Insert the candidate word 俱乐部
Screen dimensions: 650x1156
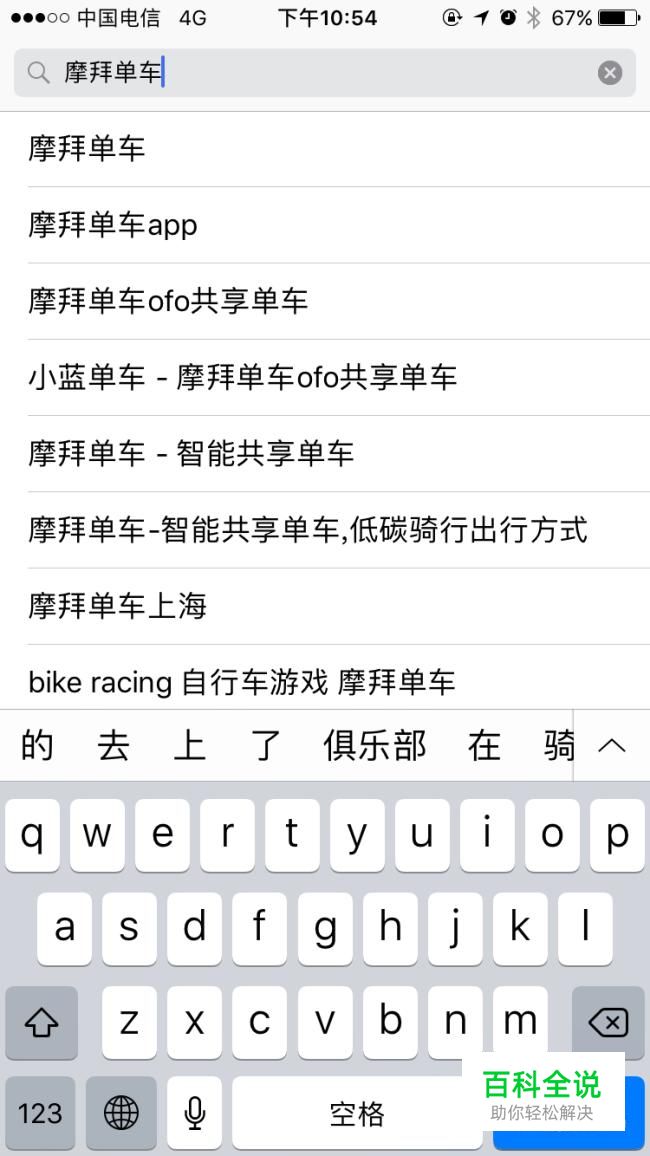(x=375, y=745)
